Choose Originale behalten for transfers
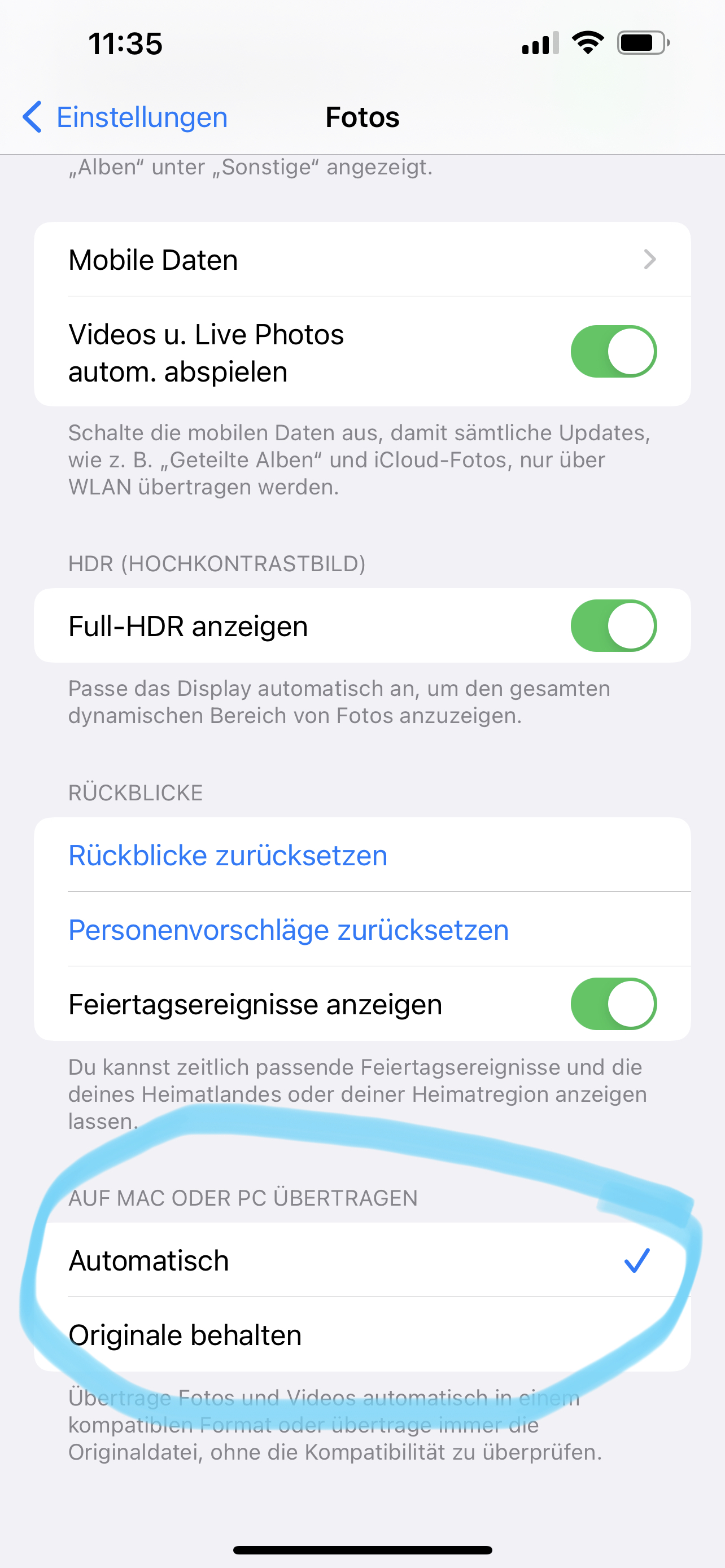Screen dimensions: 725x1568 (x=361, y=1335)
